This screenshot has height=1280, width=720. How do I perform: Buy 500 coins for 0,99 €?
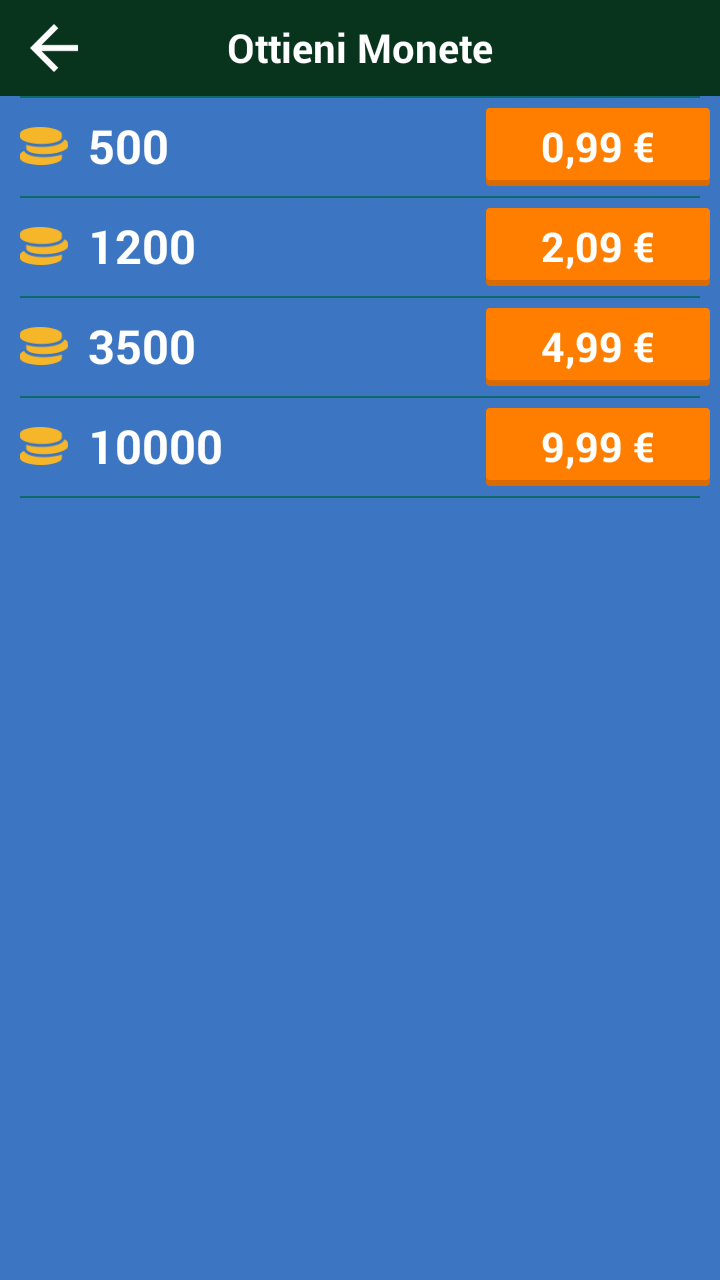(598, 147)
